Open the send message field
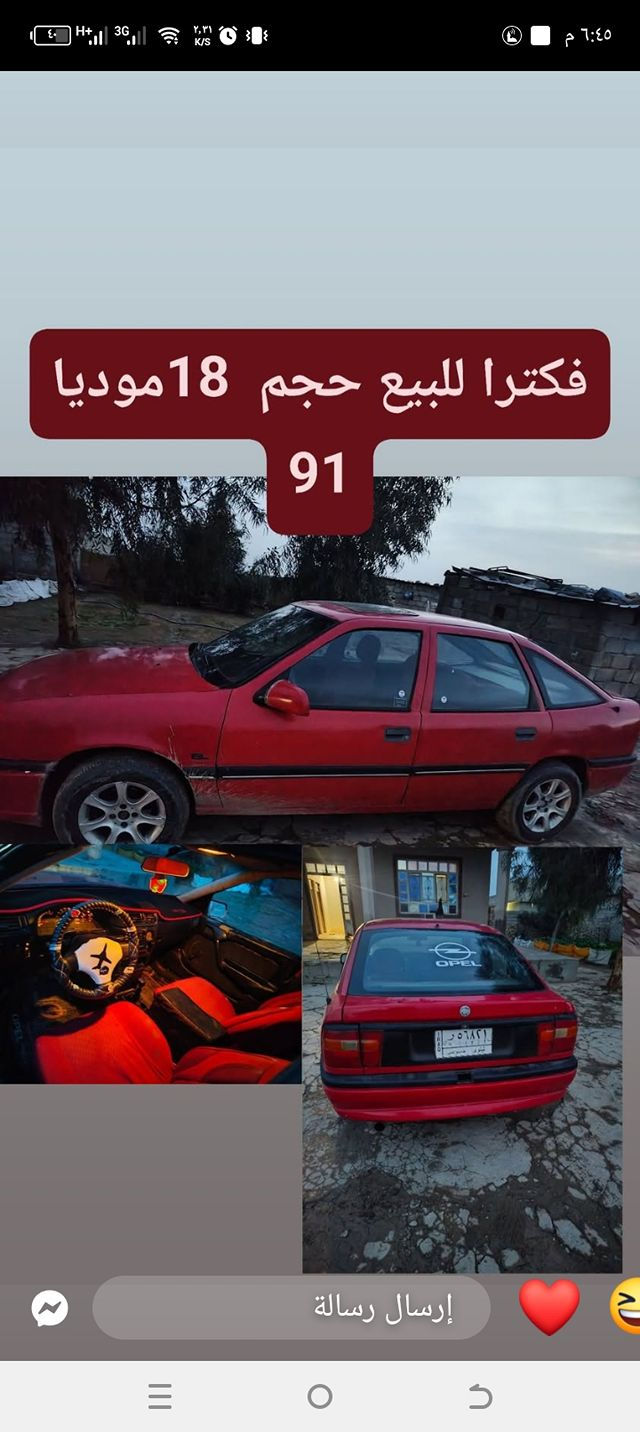Viewport: 640px width, 1432px height. [x=290, y=1307]
